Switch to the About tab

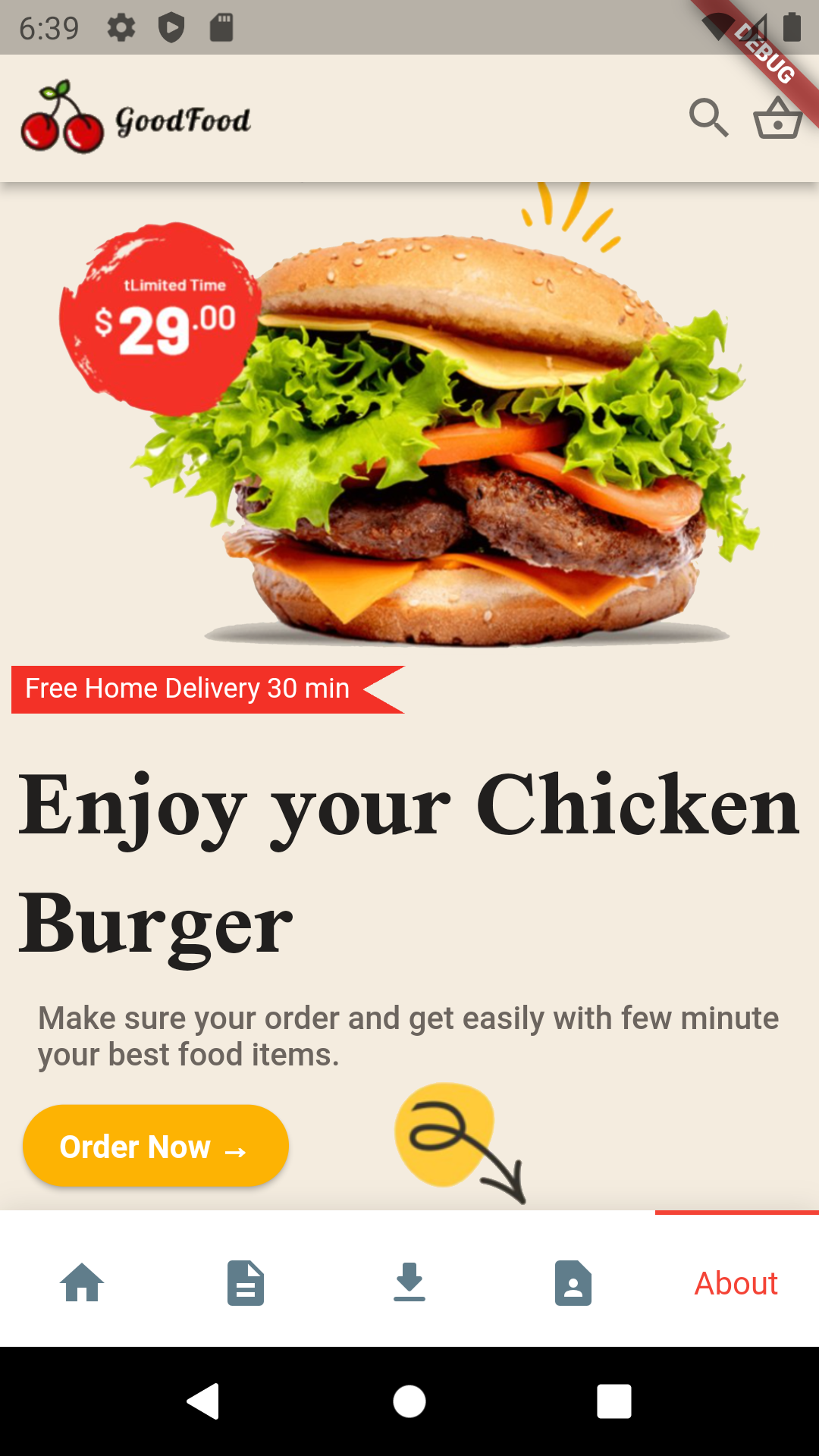[736, 1283]
